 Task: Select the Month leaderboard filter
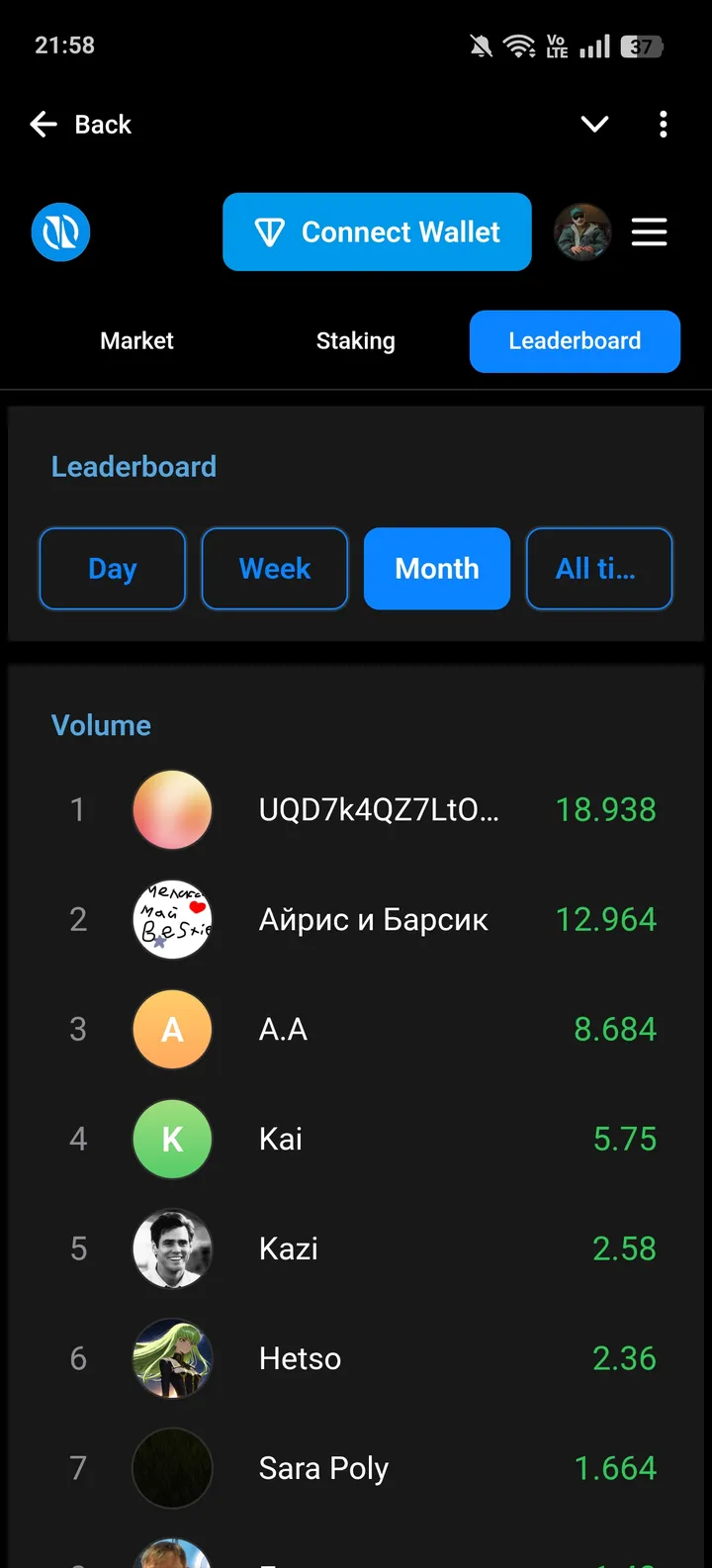click(436, 569)
